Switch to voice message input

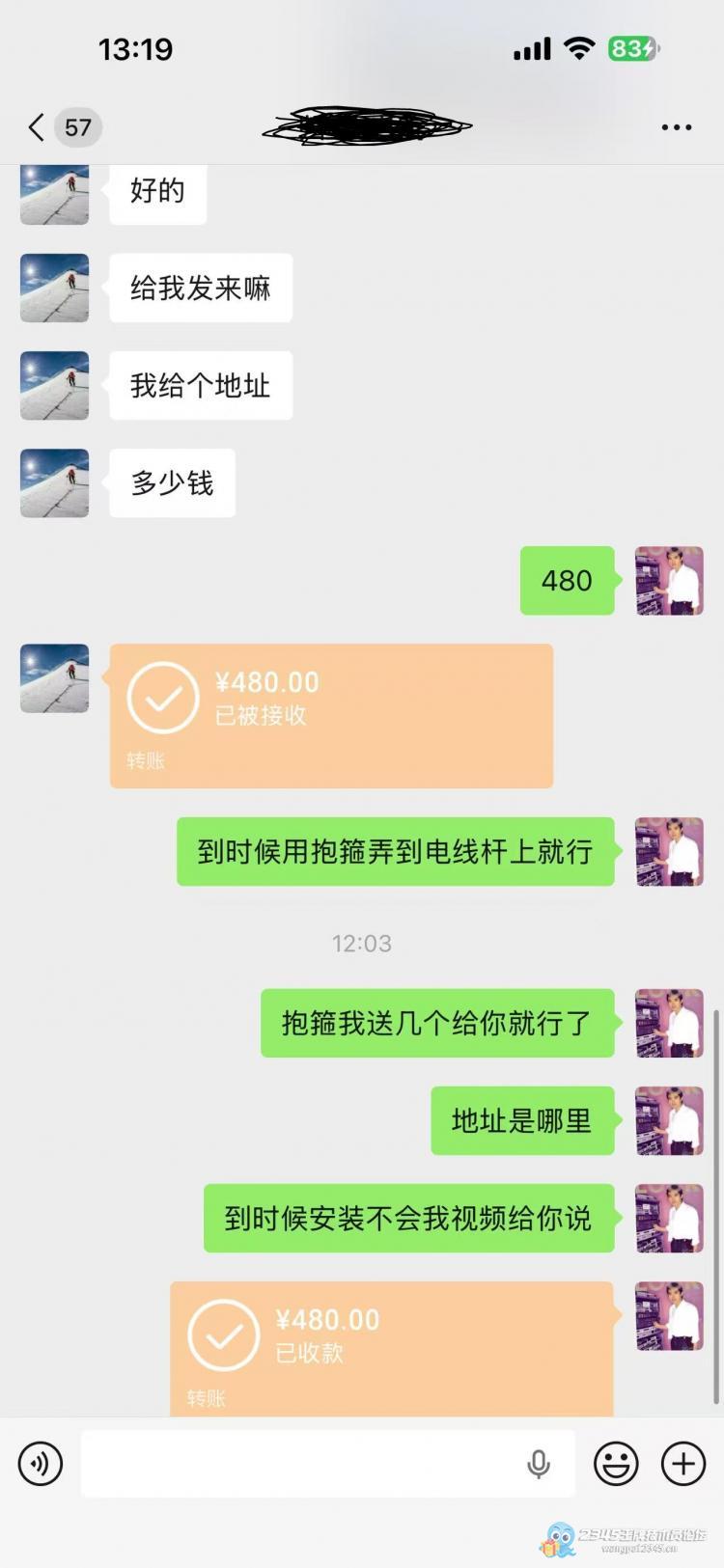(41, 1464)
